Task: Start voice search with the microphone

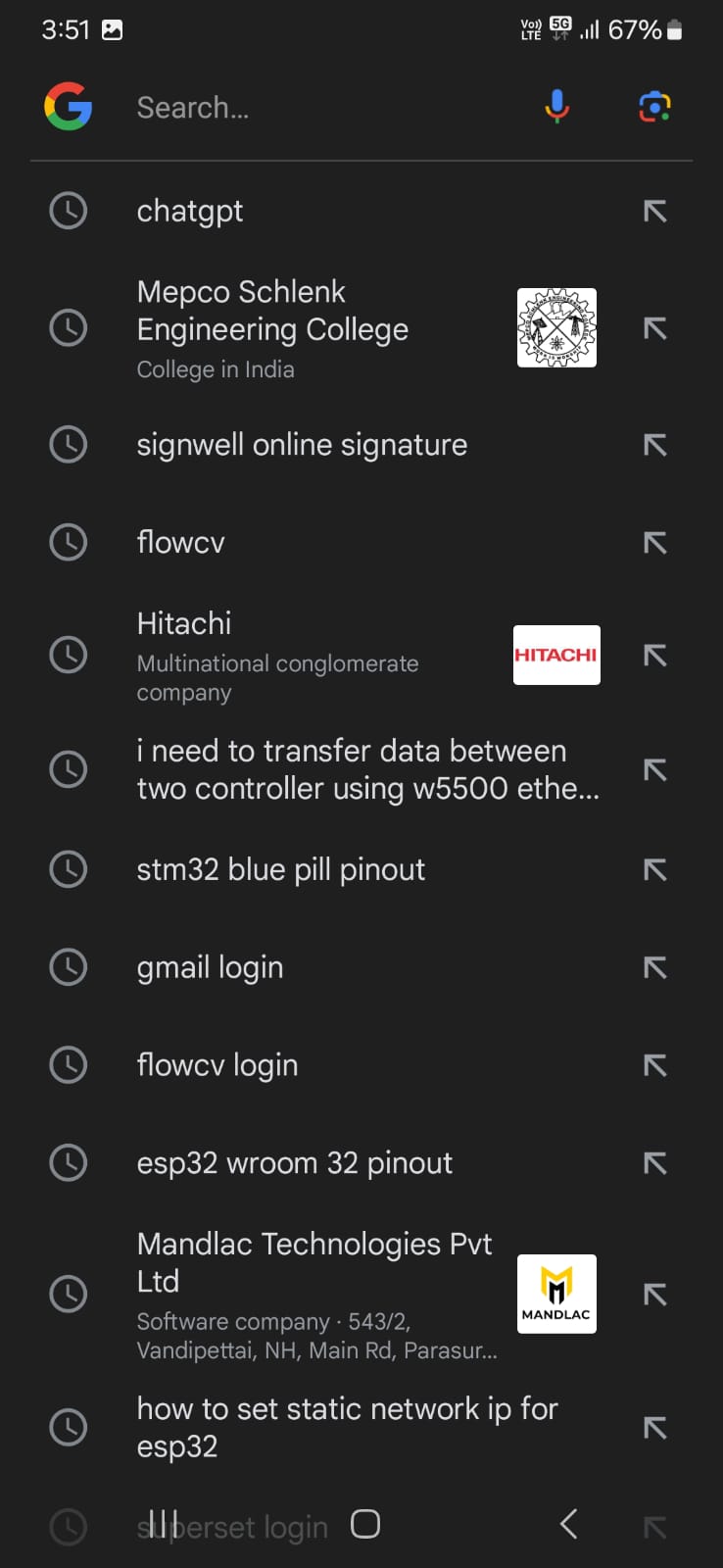Action: pos(556,107)
